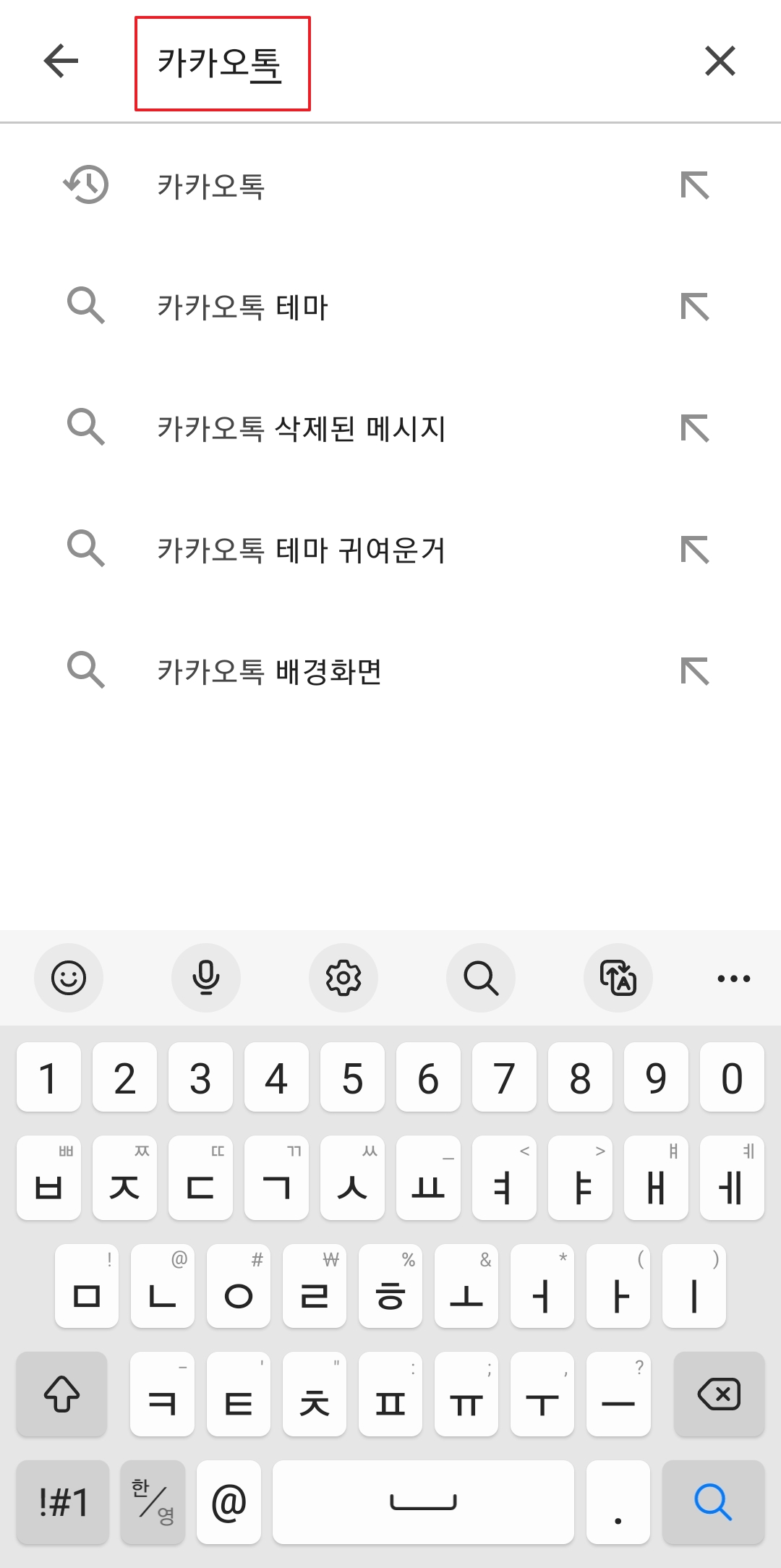Image resolution: width=781 pixels, height=1568 pixels.
Task: Select the suggestion 카카오톡 테마 귀여운거
Action: pyautogui.click(x=302, y=550)
